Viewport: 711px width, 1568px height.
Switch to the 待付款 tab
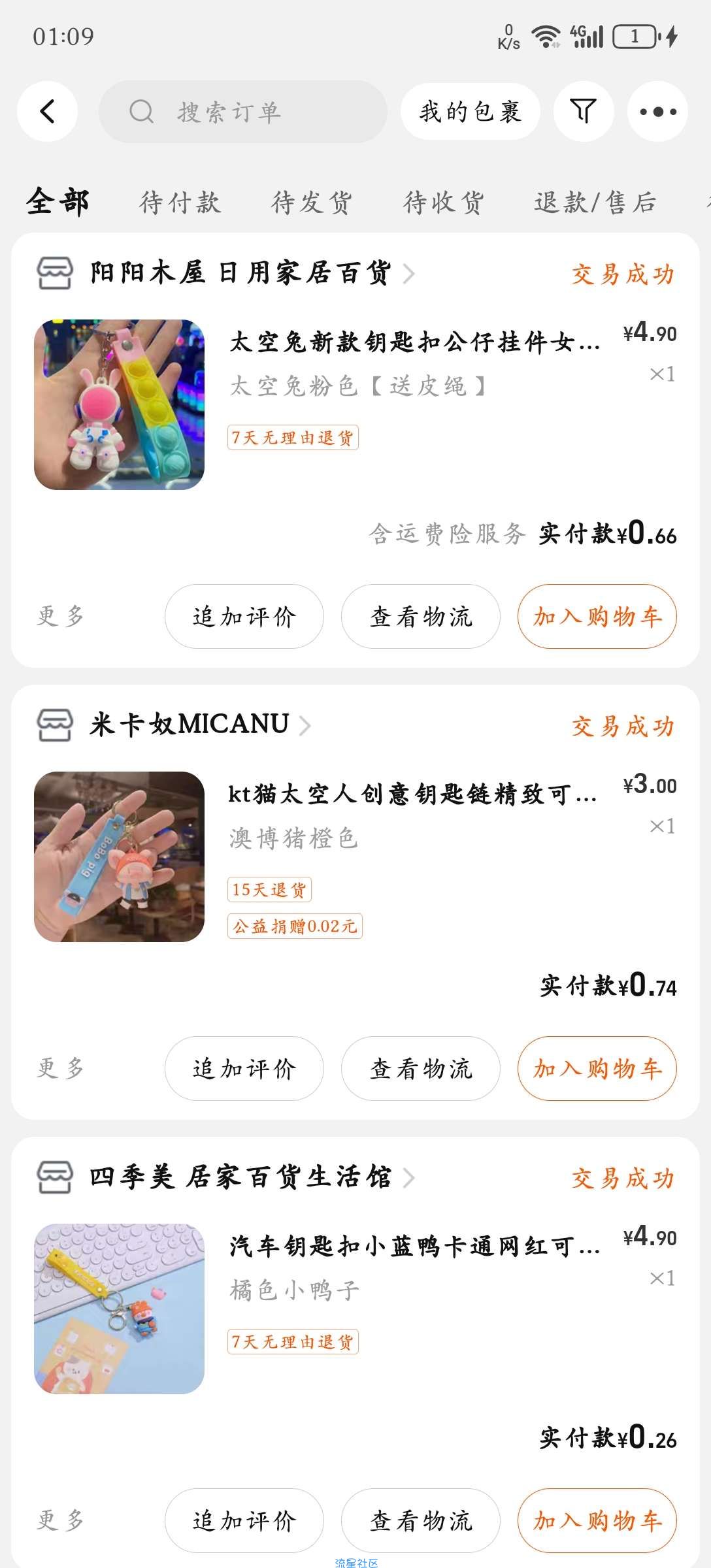[x=180, y=202]
